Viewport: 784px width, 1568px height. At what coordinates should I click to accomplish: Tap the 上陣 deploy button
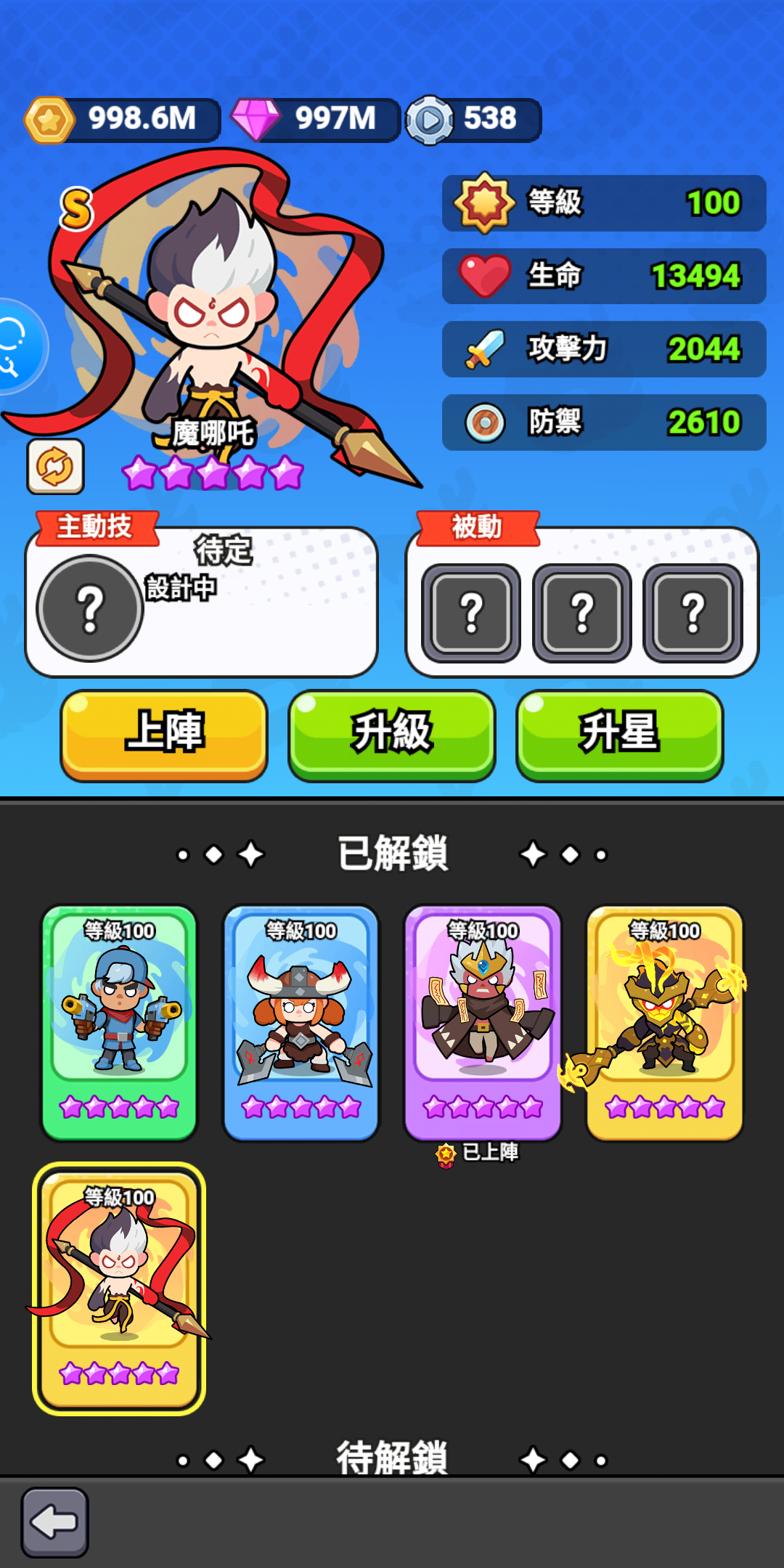[164, 734]
